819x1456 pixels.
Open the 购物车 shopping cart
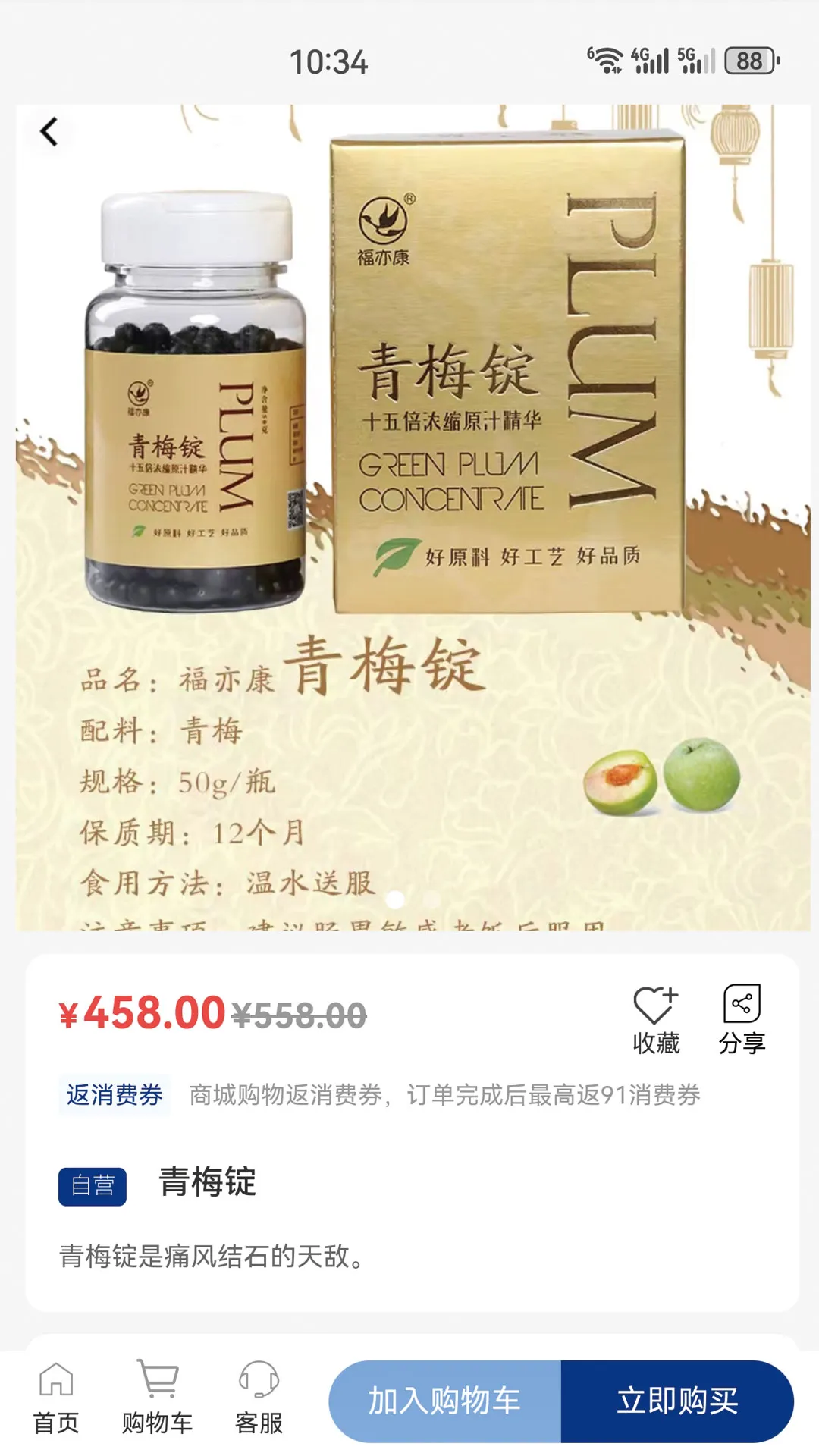point(157,1399)
